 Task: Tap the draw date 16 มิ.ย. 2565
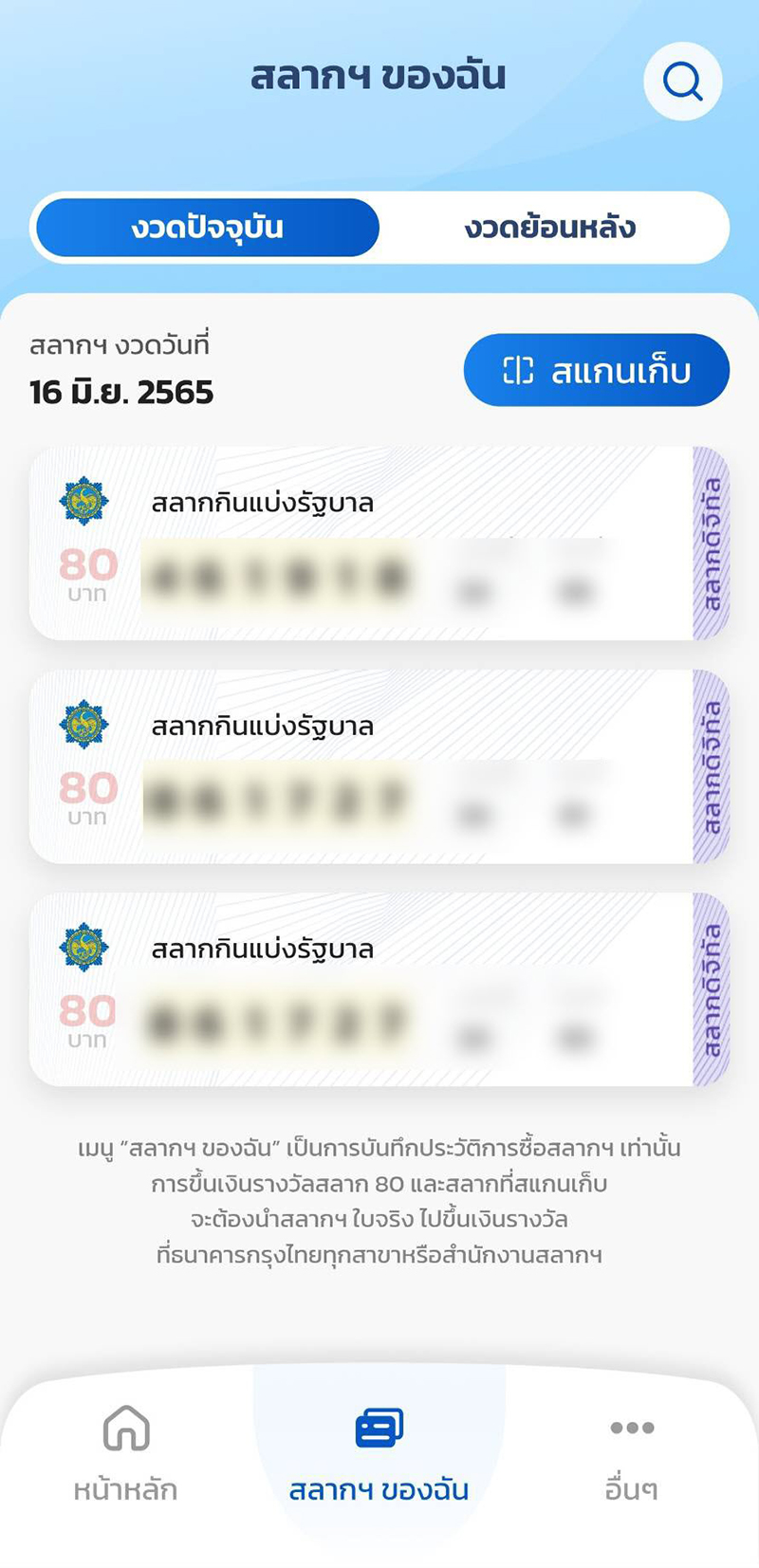tap(120, 389)
